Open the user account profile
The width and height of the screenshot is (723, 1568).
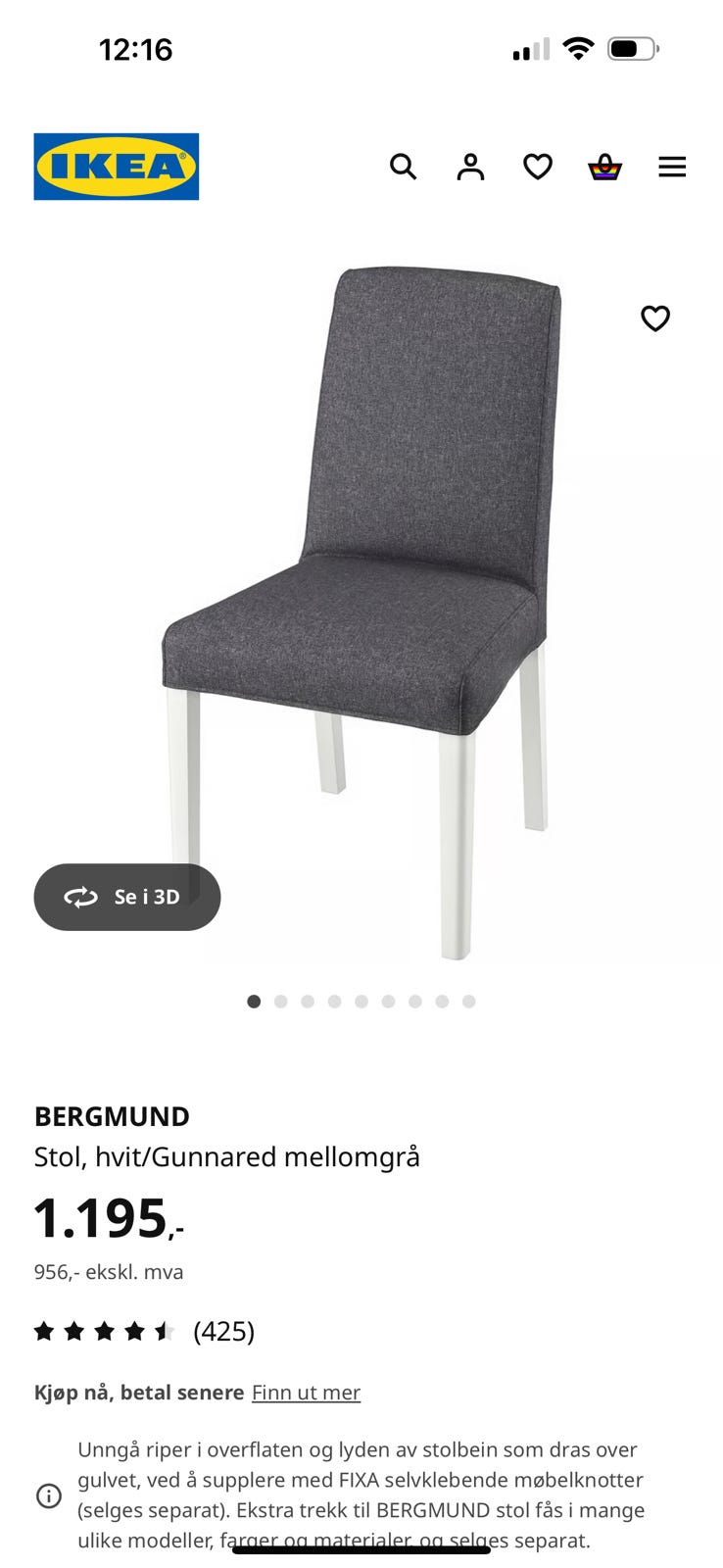(470, 167)
